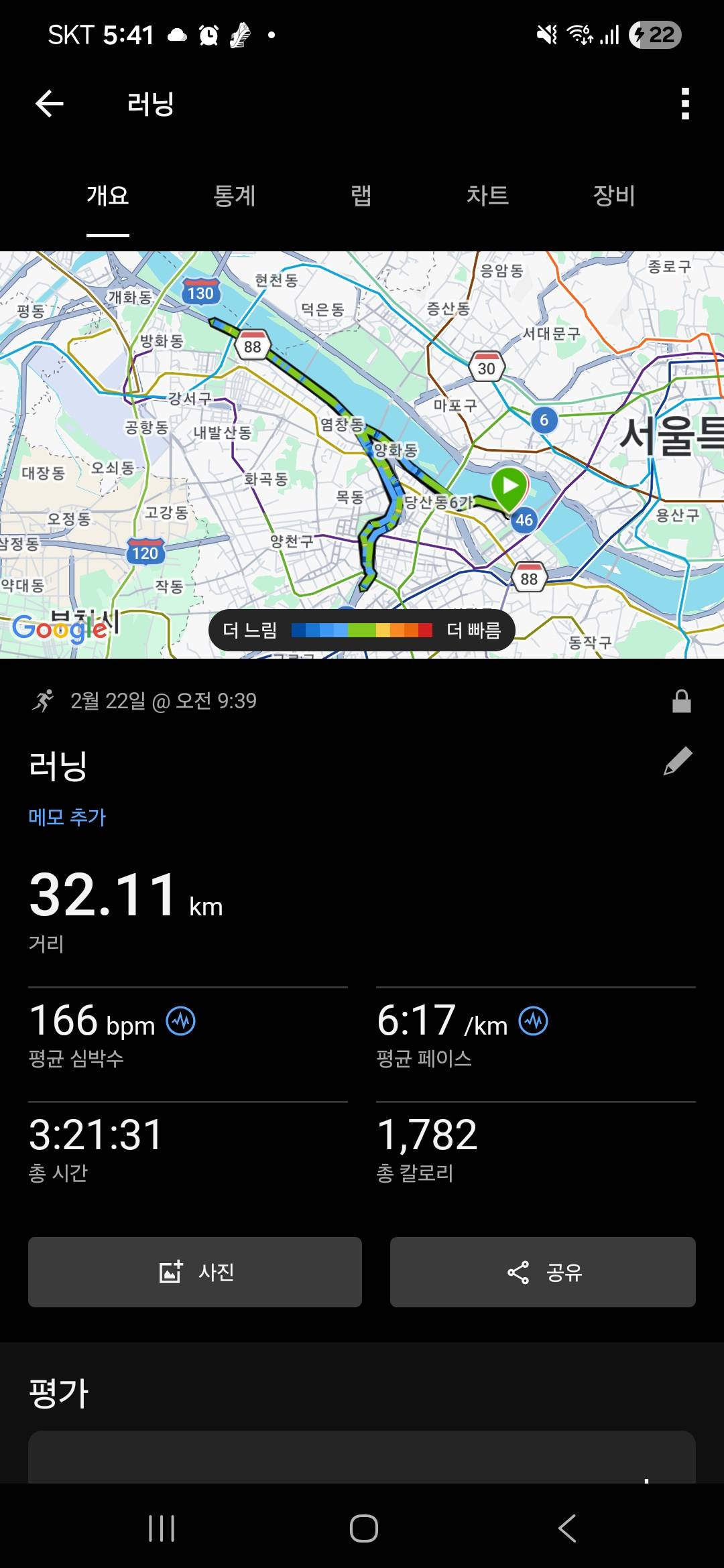Viewport: 724px width, 1568px height.
Task: Tap the pace color legend bar
Action: coord(362,630)
